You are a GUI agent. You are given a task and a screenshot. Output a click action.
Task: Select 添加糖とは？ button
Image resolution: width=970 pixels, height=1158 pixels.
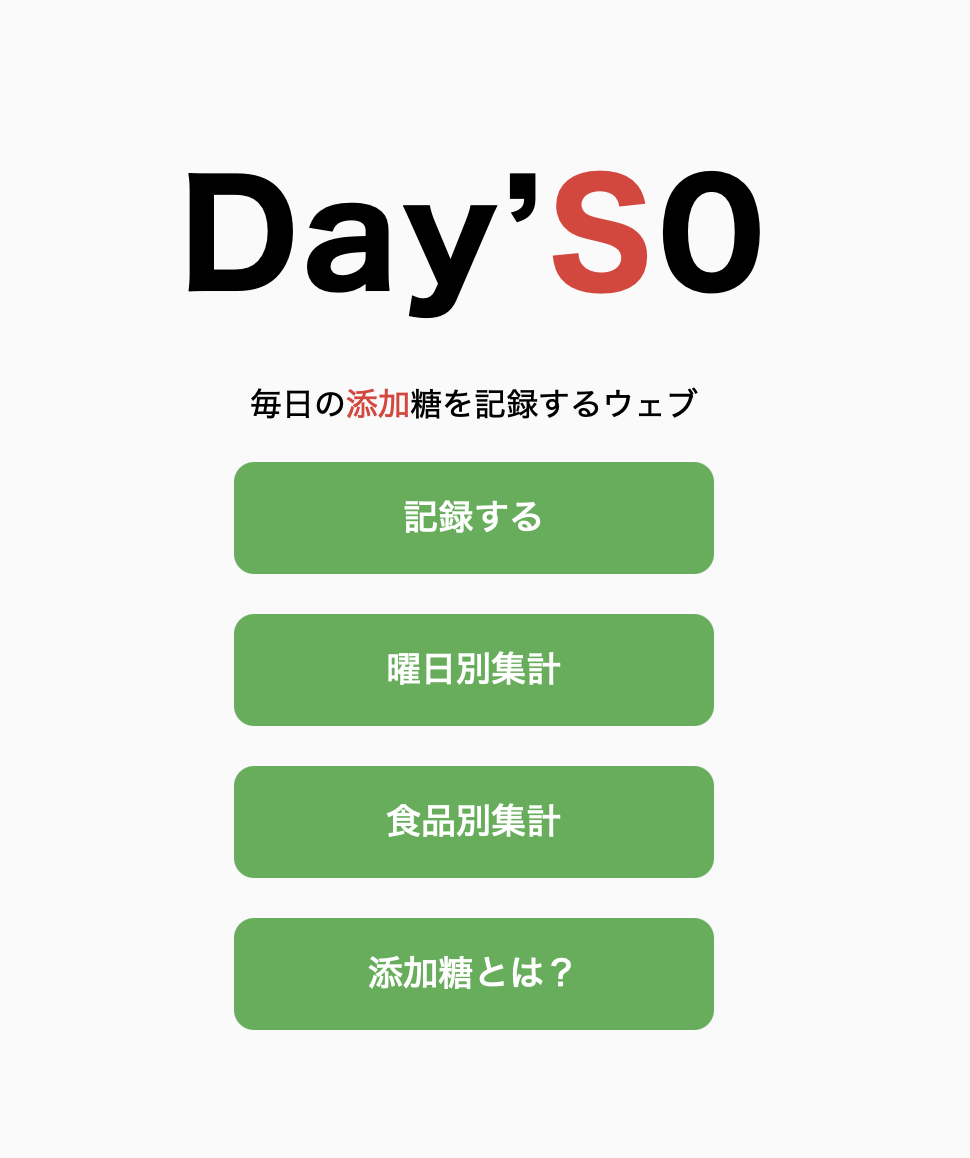click(473, 974)
